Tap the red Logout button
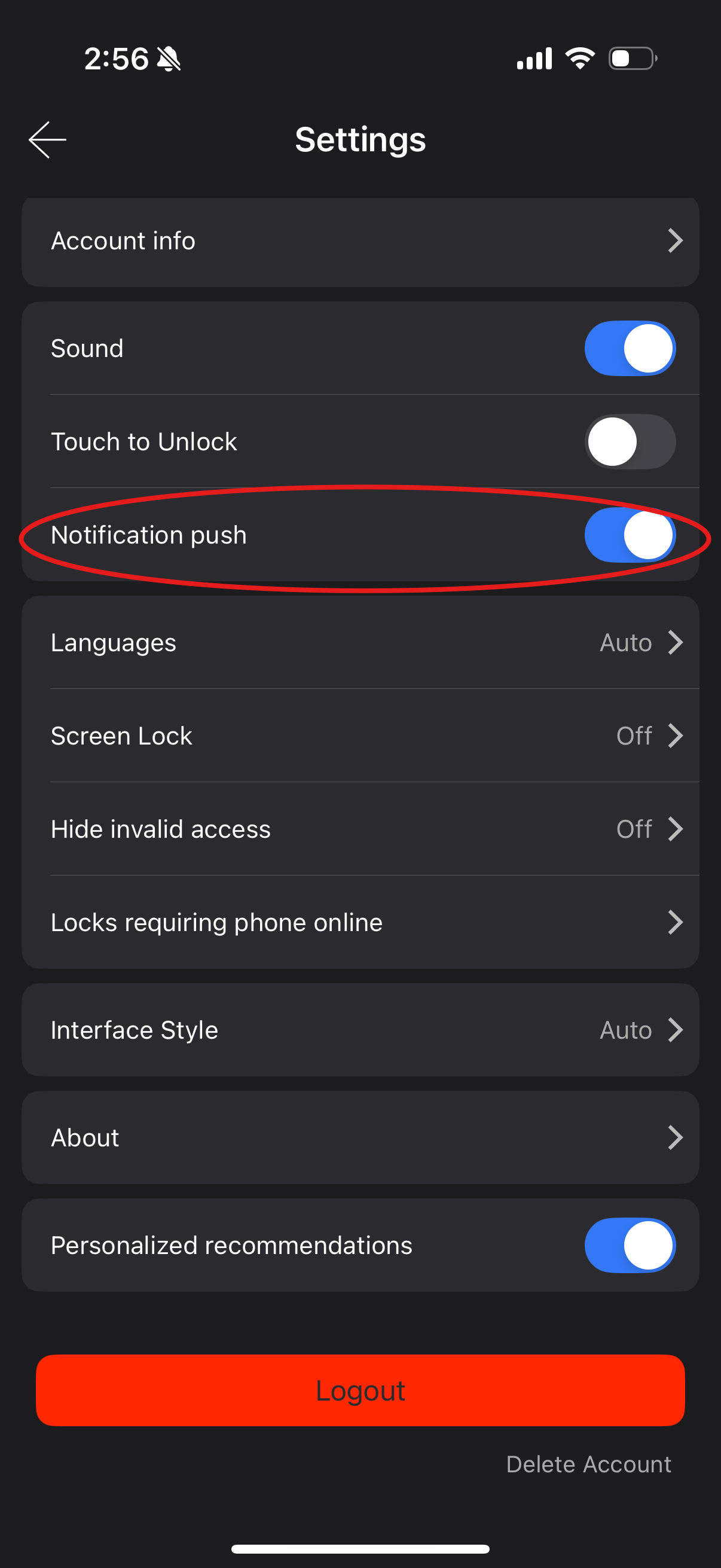The image size is (721, 1568). click(360, 1390)
